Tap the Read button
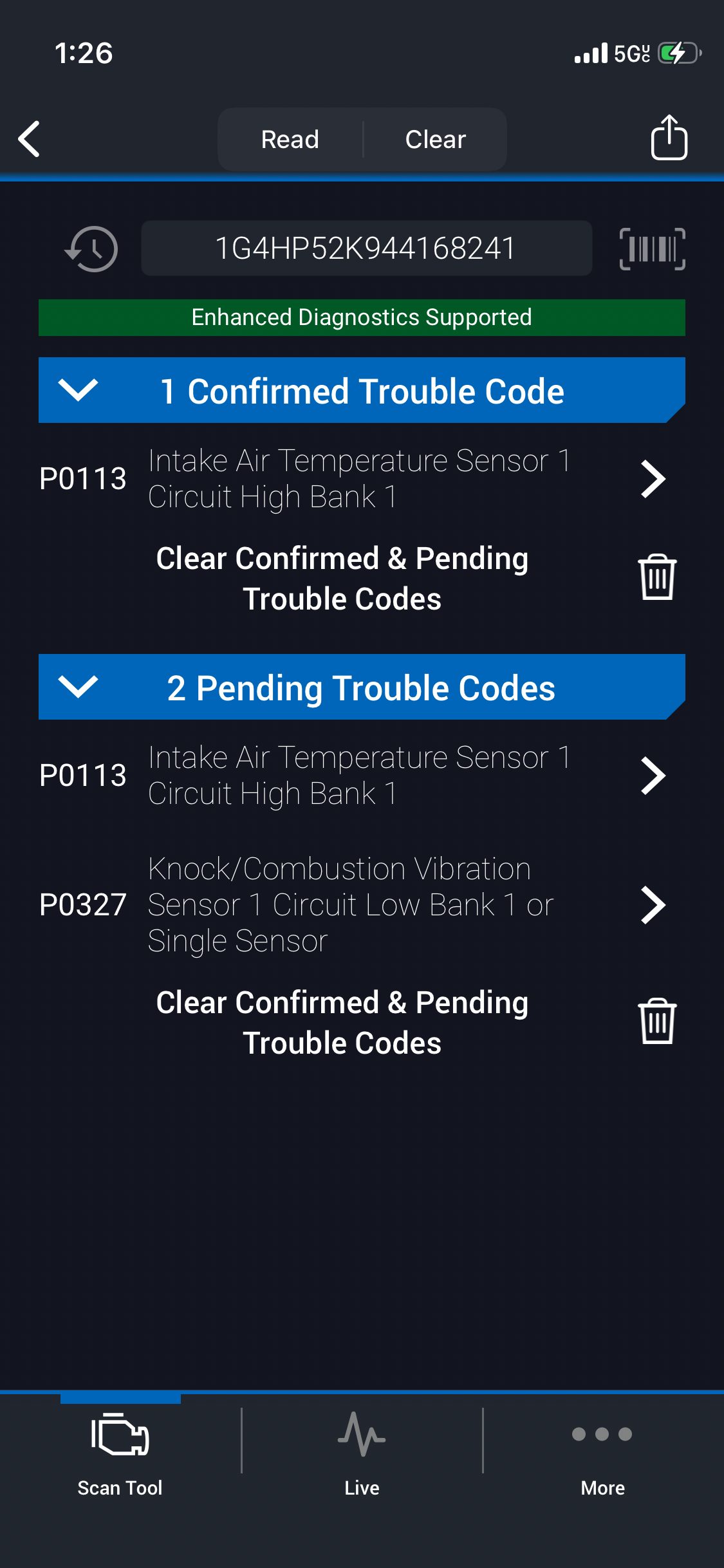724x1568 pixels. (x=290, y=139)
